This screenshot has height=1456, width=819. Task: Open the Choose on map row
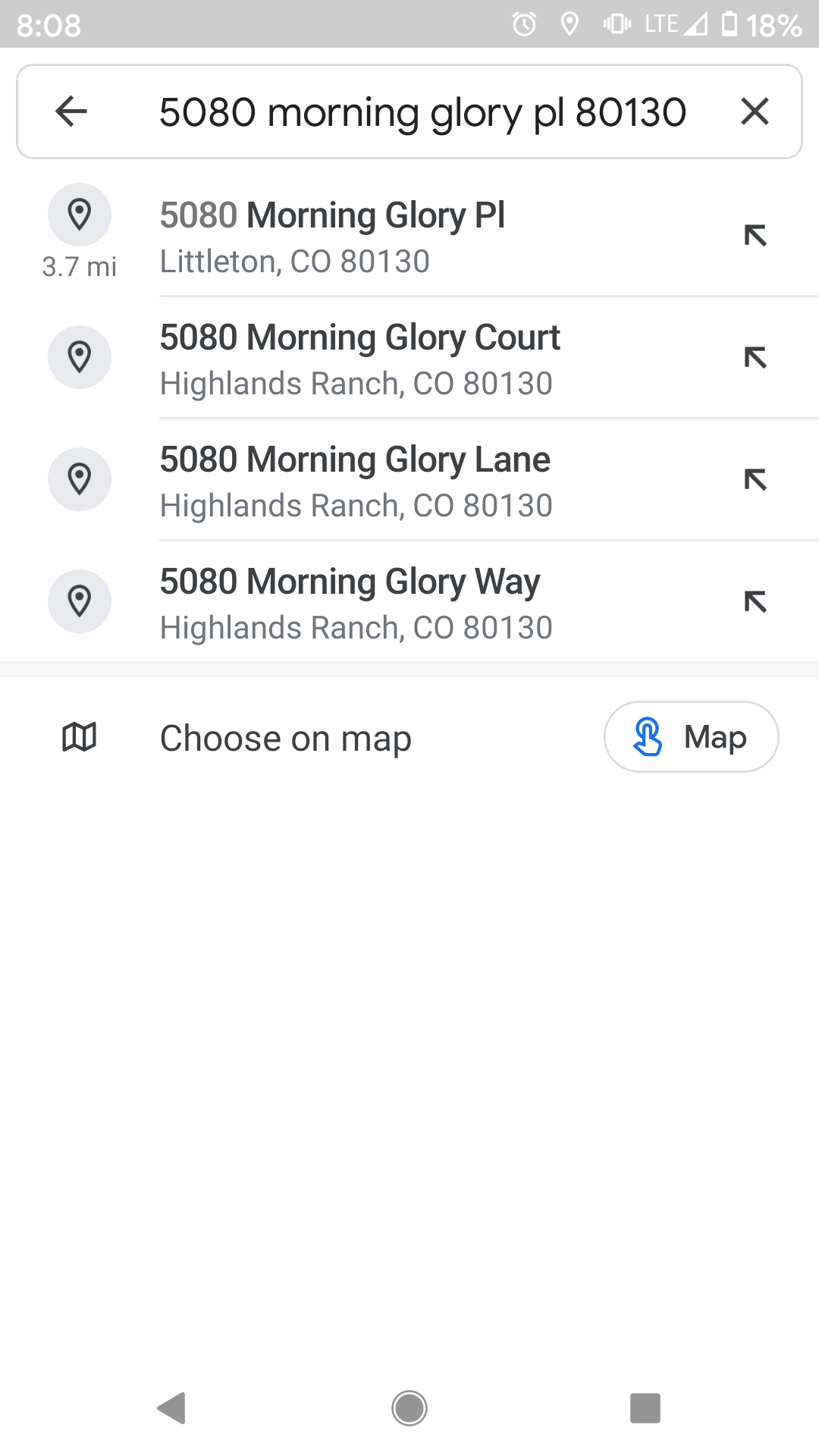point(285,738)
